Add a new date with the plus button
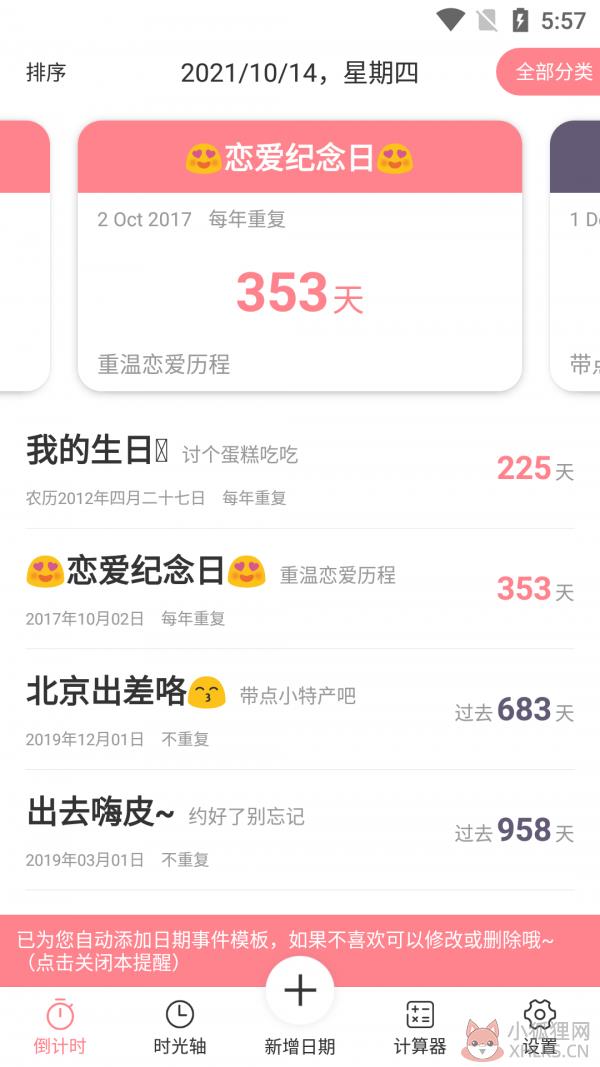This screenshot has height=1067, width=600. coord(300,991)
